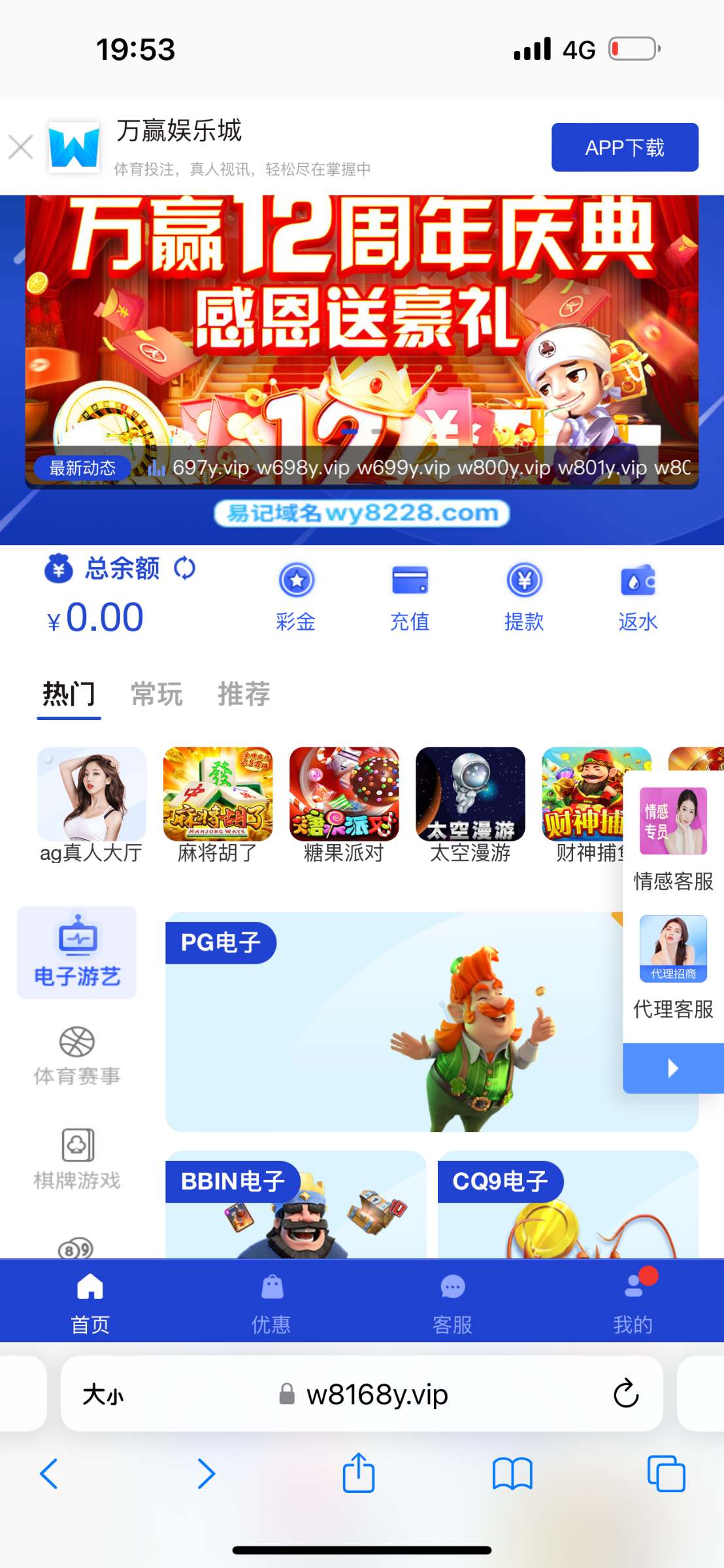Image resolution: width=724 pixels, height=1568 pixels.
Task: Switch to the 推荐 tab
Action: pos(244,694)
